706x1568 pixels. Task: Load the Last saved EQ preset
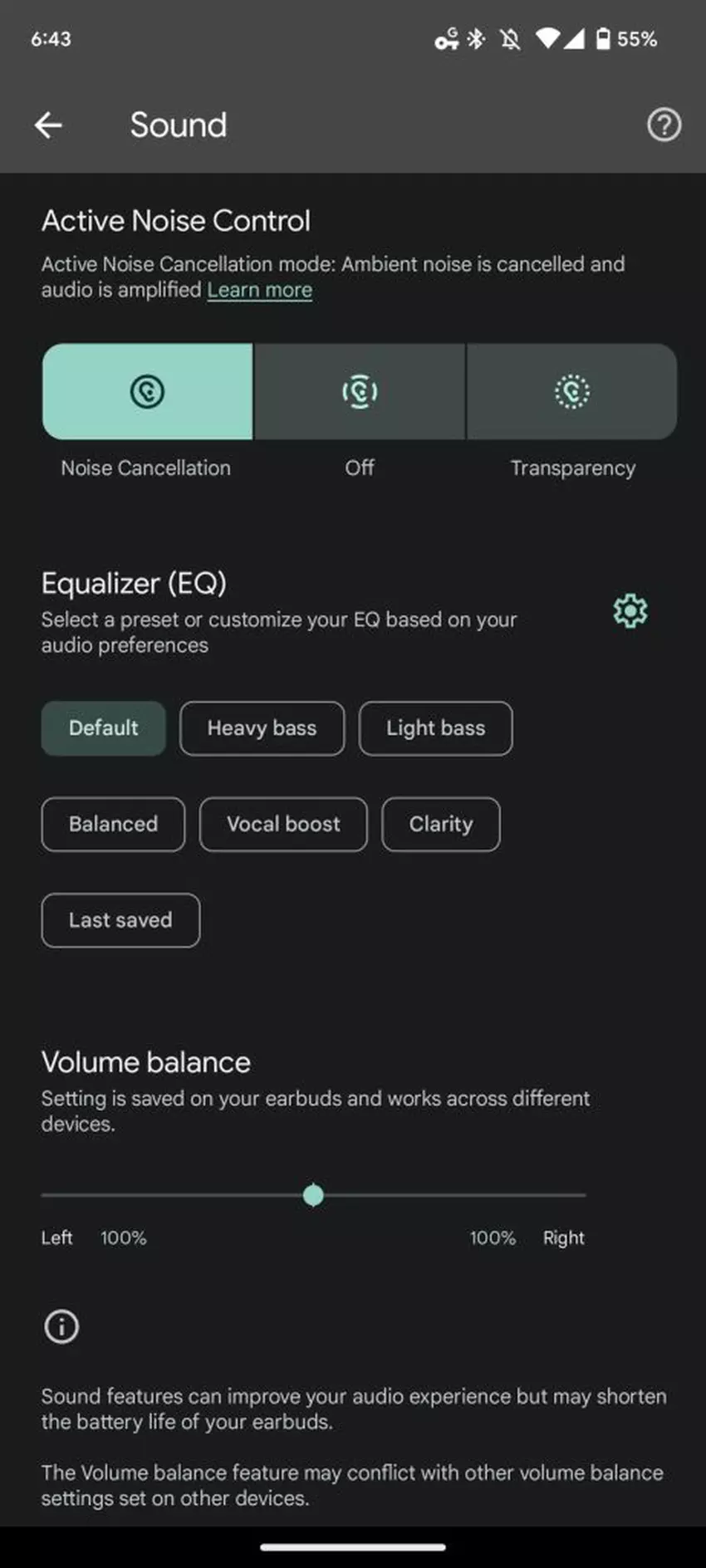pos(120,920)
